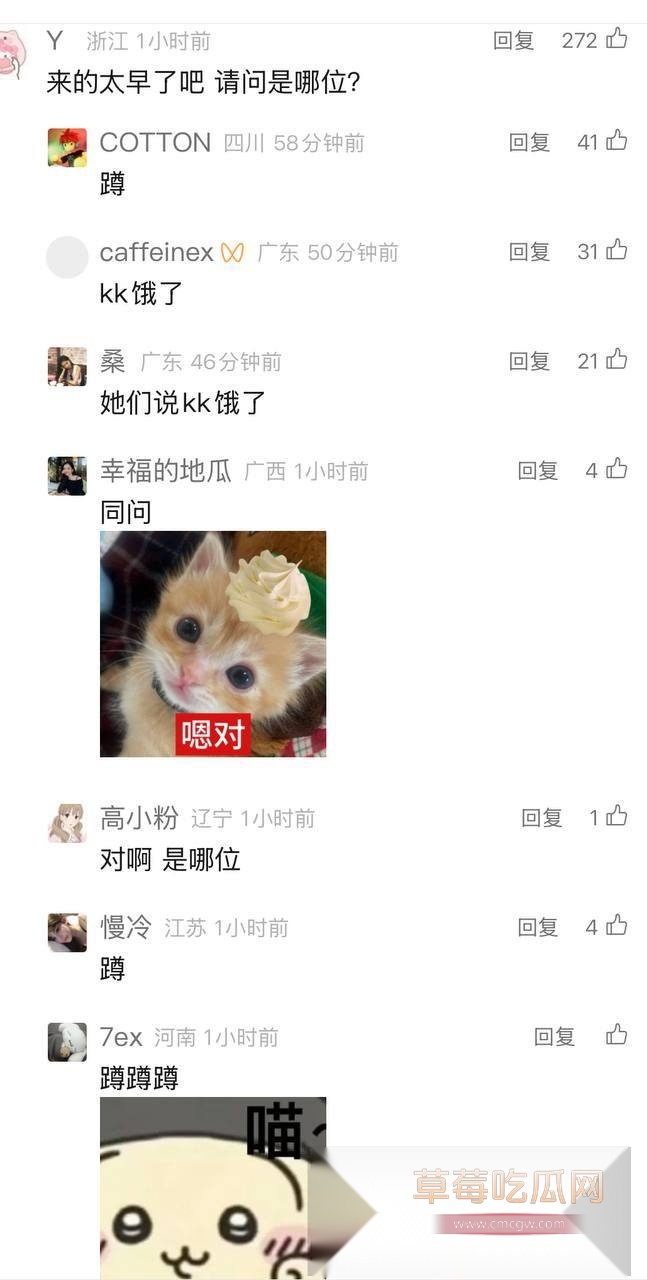Like 慢冷's comment
The image size is (647, 1280).
[617, 925]
